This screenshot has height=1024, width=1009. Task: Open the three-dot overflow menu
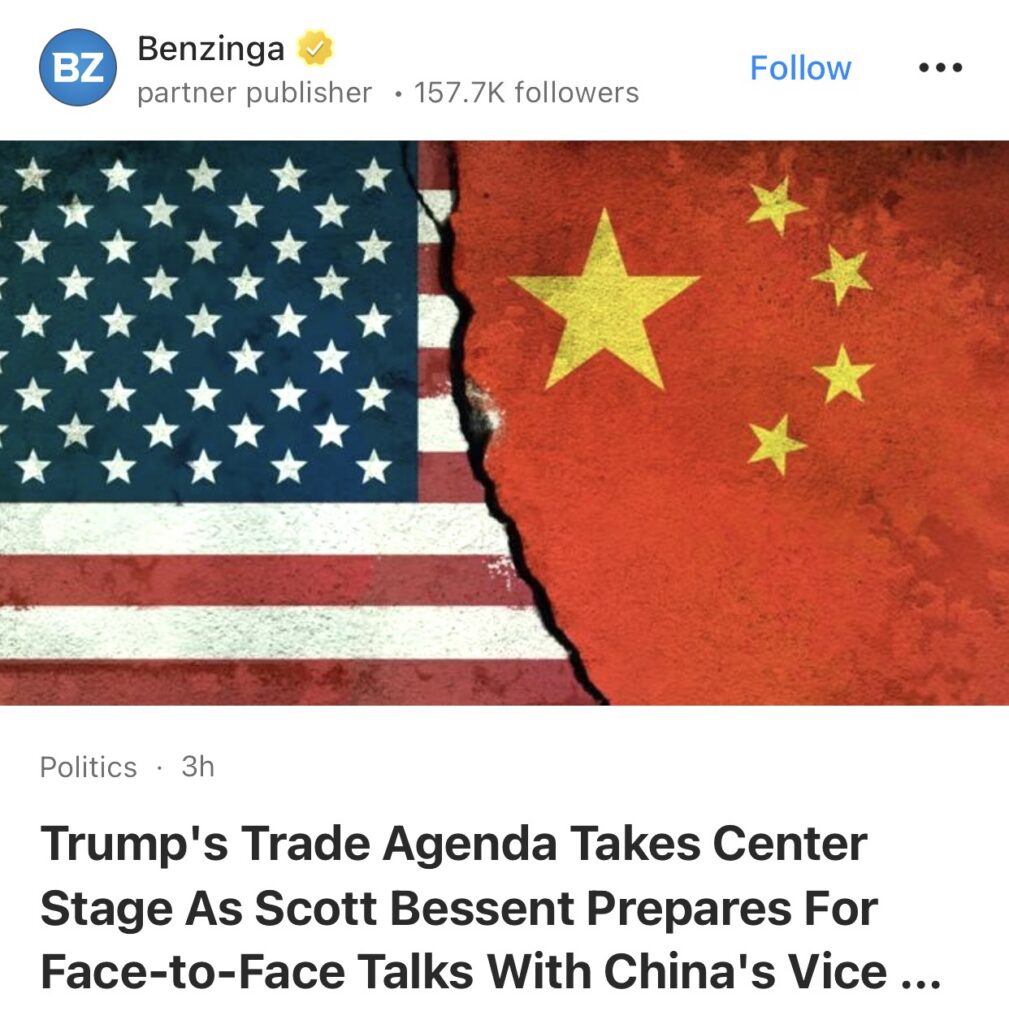point(940,68)
